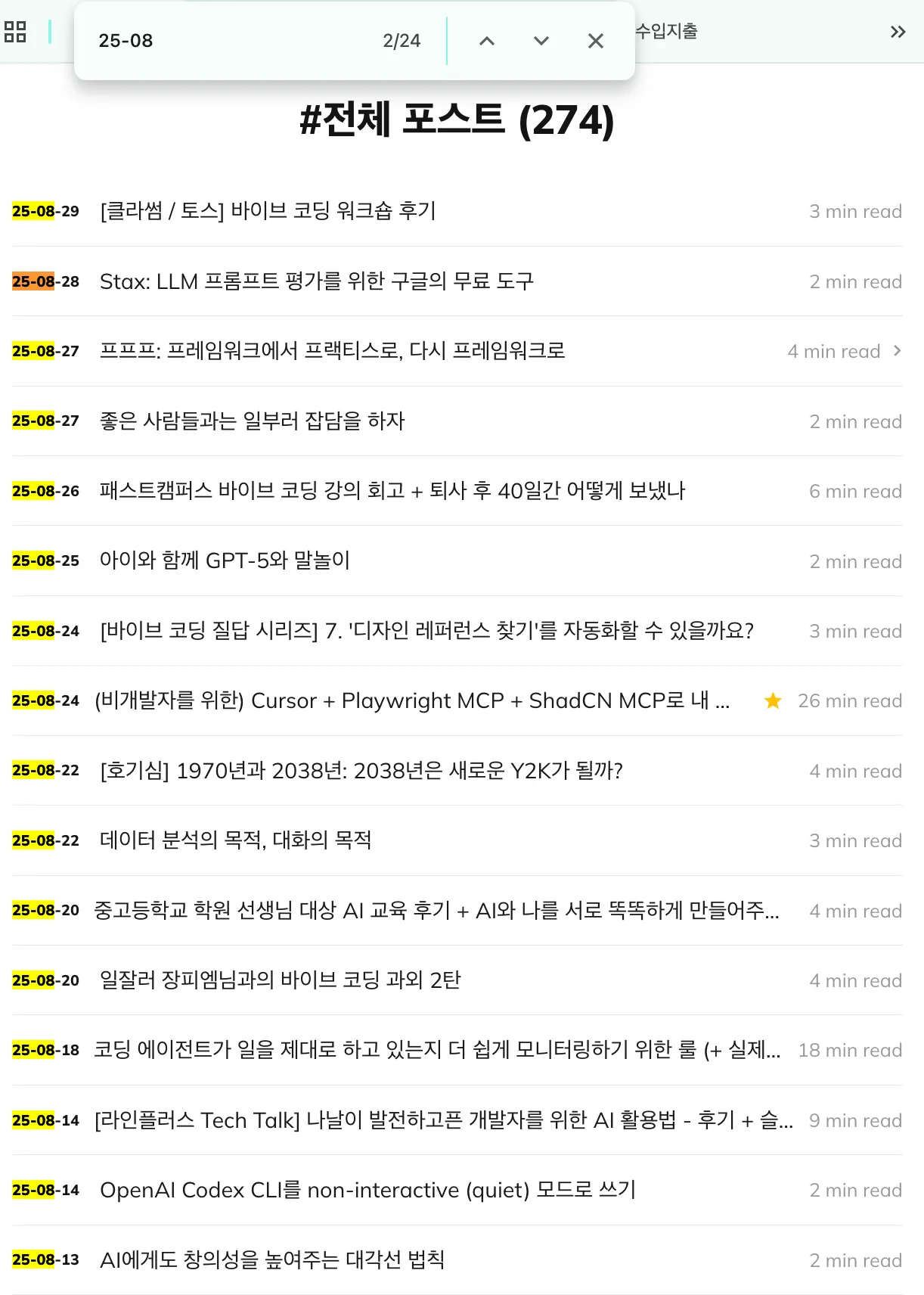Switch to the 수입지출 tab
924x1295 pixels.
point(666,32)
